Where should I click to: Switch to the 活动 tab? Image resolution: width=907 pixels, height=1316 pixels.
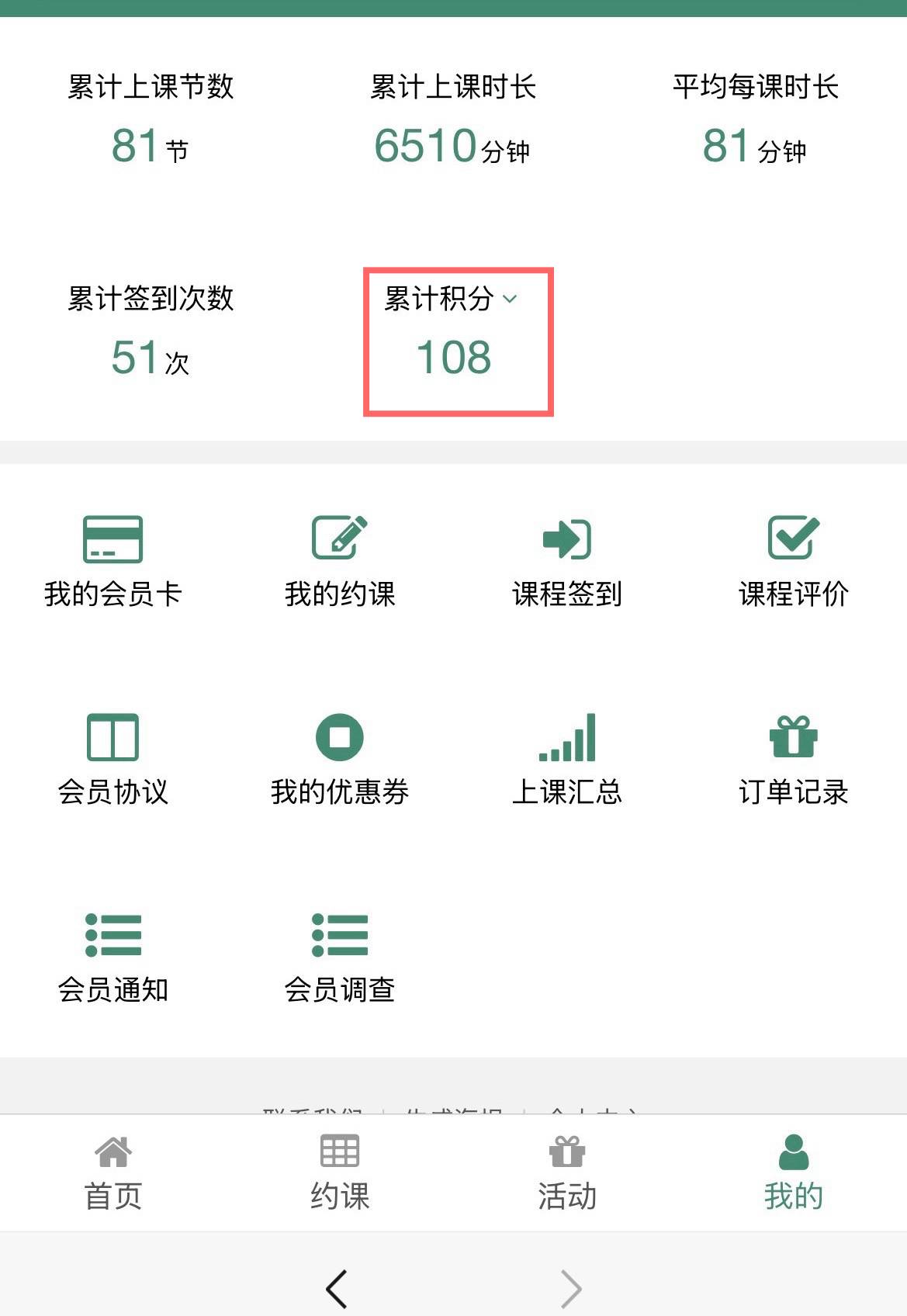point(567,1172)
